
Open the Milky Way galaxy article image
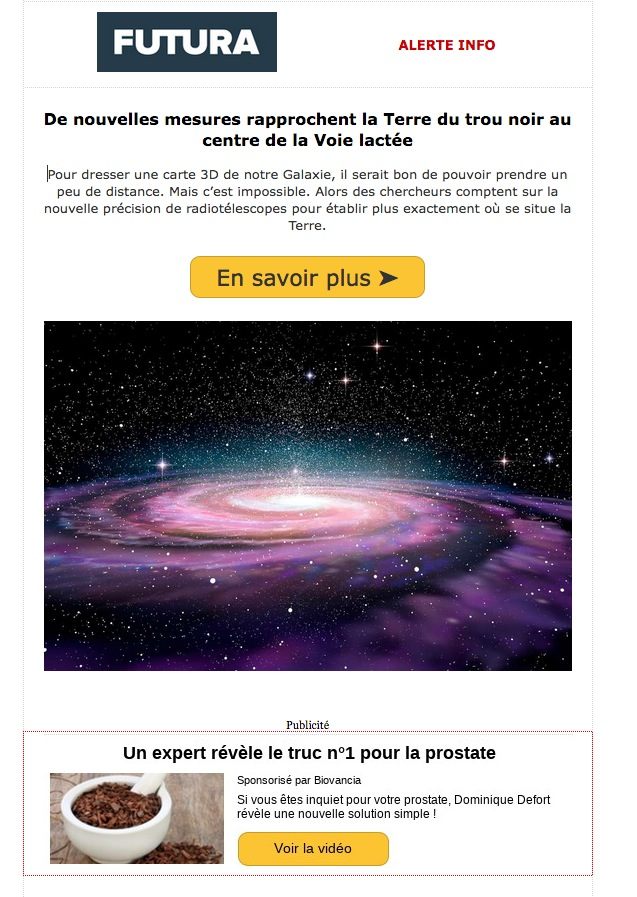click(x=308, y=495)
